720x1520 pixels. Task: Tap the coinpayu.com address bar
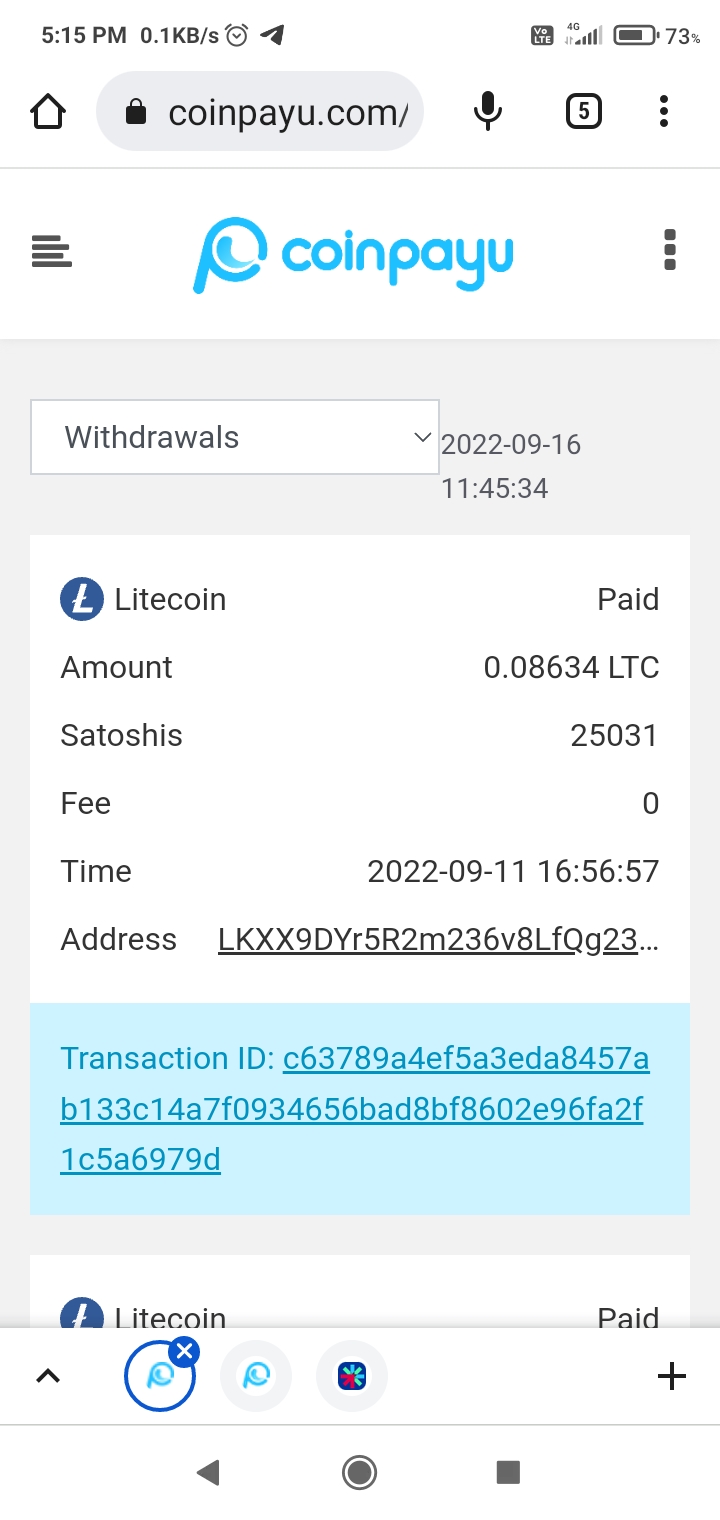tap(260, 111)
